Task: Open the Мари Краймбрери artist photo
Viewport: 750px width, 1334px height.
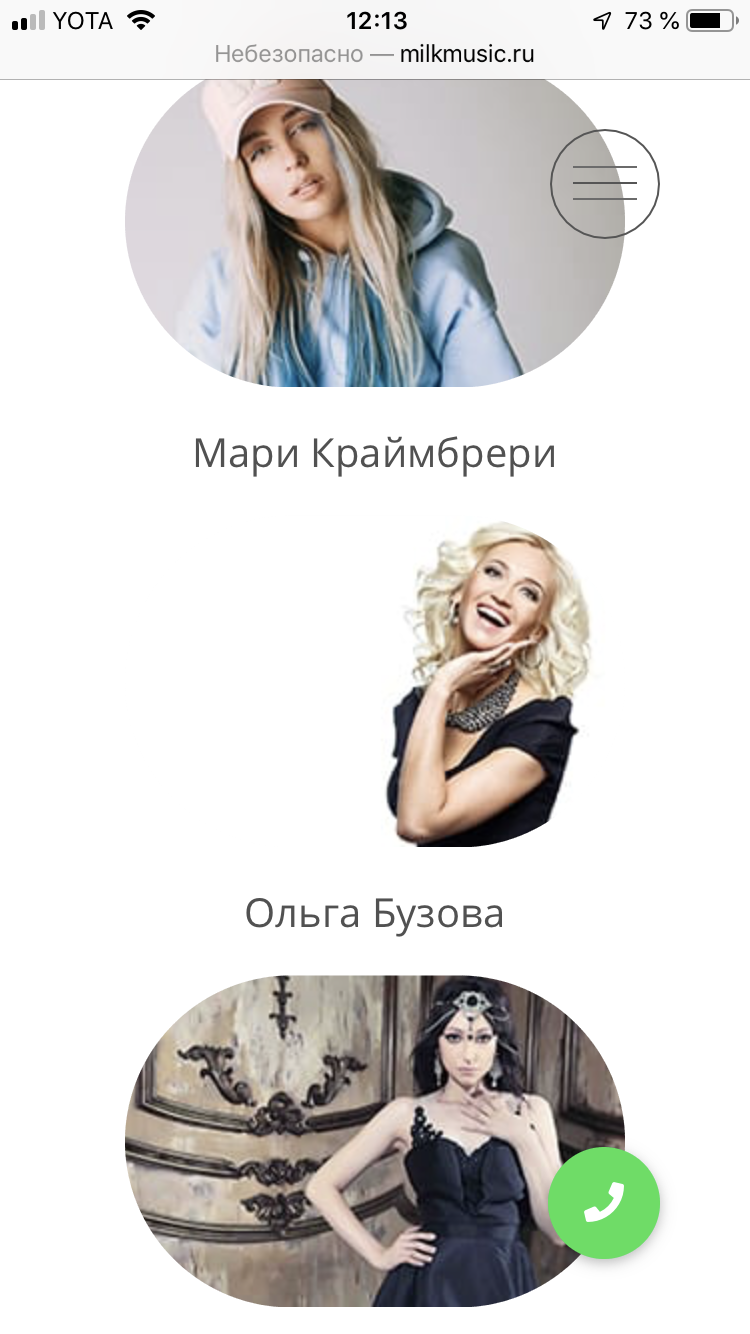Action: 375,233
